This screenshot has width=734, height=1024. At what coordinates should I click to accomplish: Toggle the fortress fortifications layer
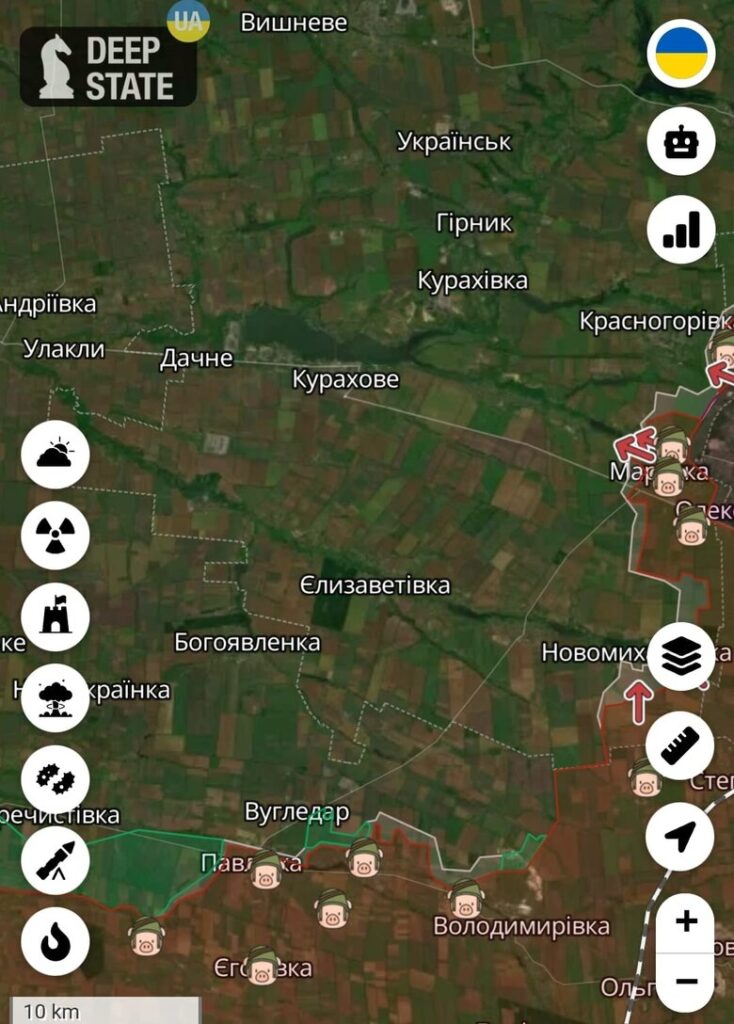coord(55,617)
